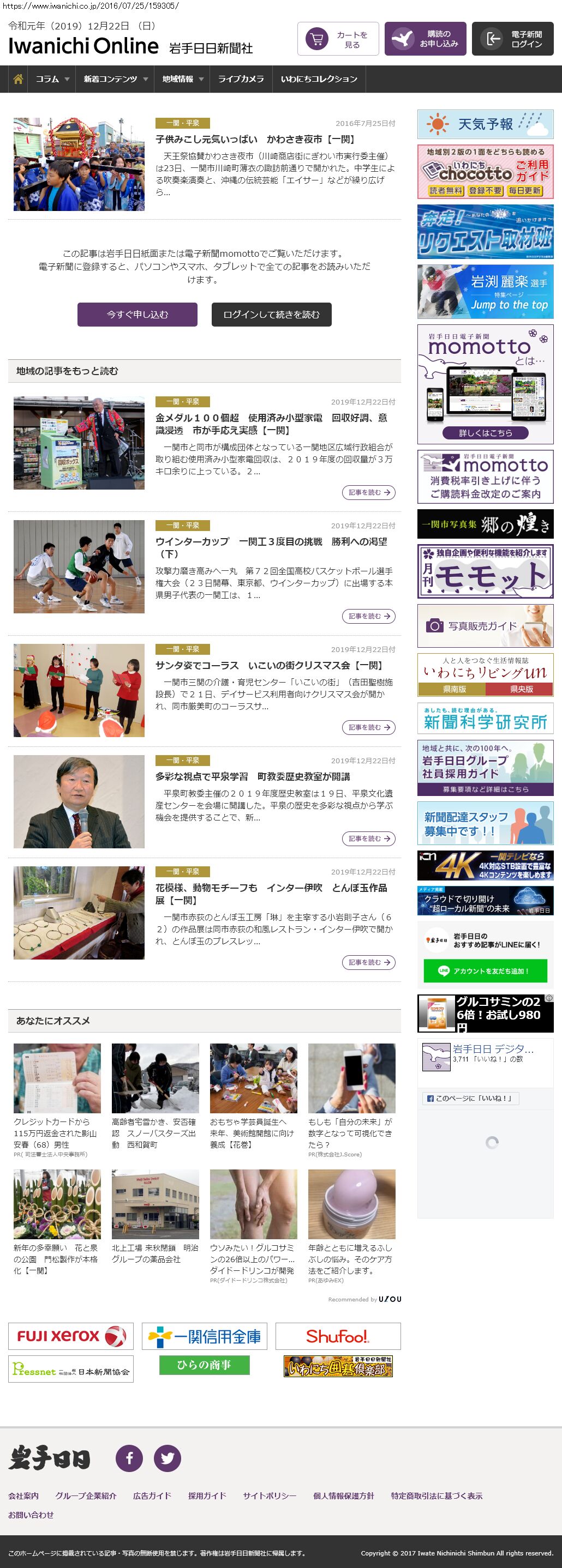Open the サンタ姿でコーラス article headline
Viewport: 562px width, 1568px height.
click(268, 665)
